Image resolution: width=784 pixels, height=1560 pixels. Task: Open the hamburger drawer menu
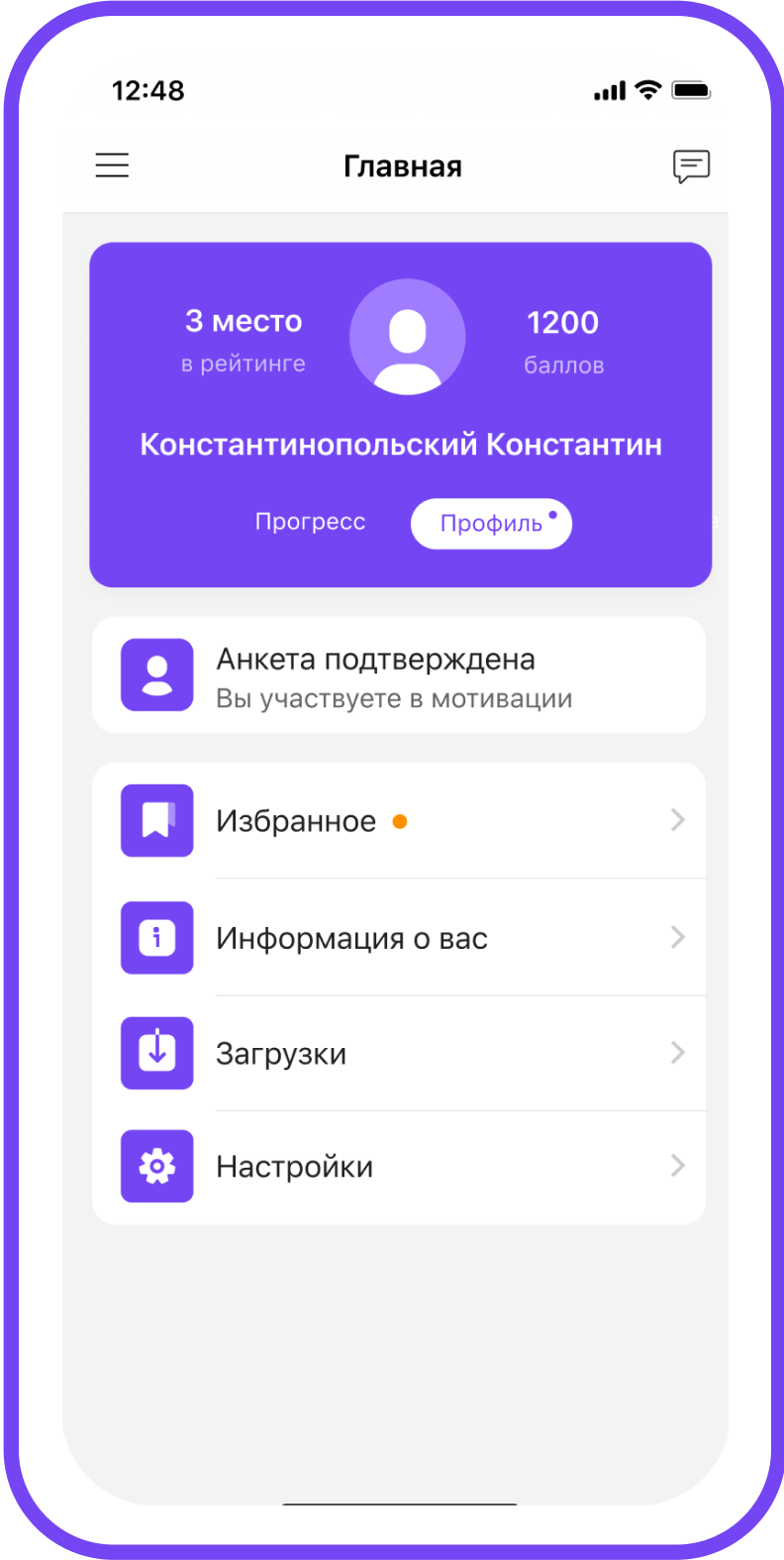112,165
